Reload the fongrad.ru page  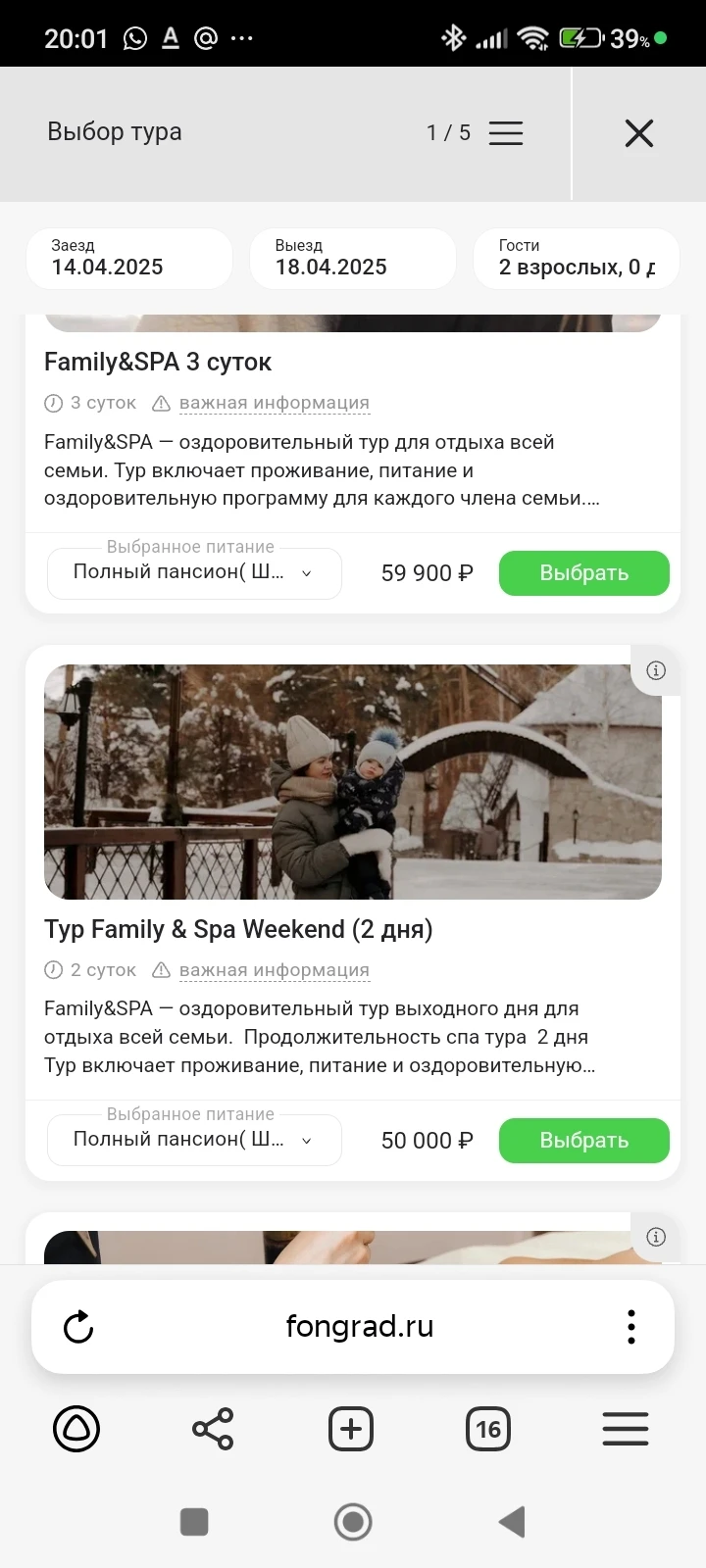point(78,1327)
